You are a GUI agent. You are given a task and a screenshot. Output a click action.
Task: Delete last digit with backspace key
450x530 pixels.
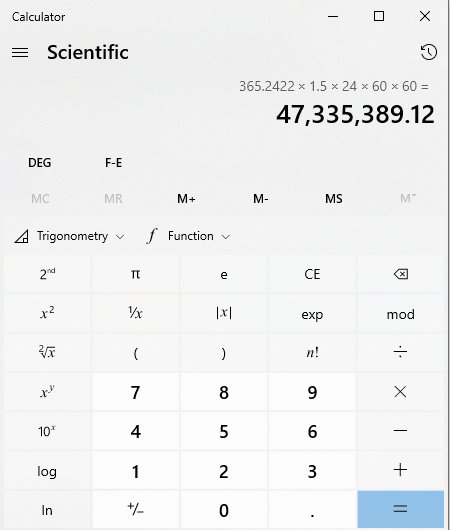401,274
